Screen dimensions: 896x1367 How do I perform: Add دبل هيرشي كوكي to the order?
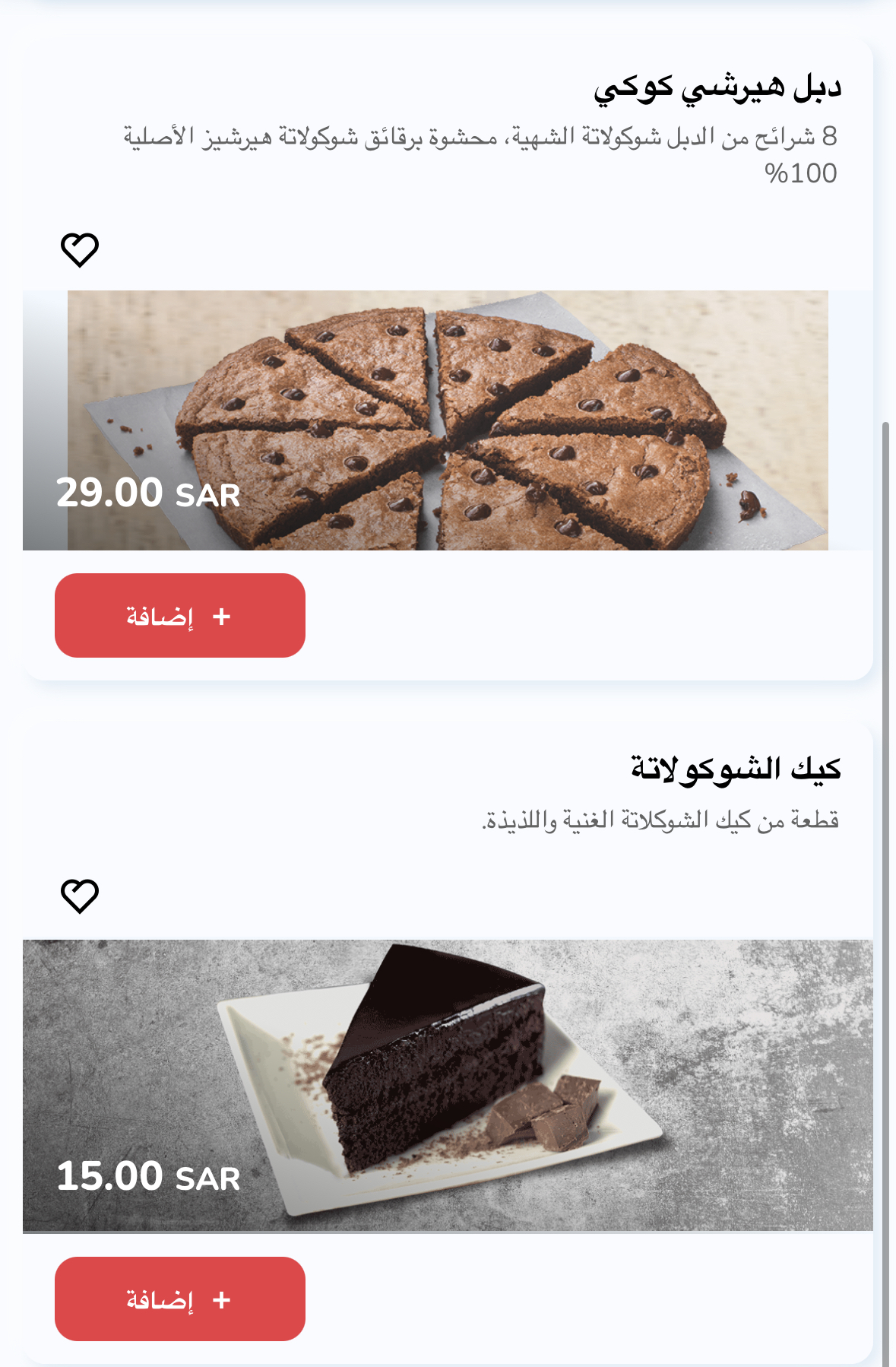click(x=180, y=615)
